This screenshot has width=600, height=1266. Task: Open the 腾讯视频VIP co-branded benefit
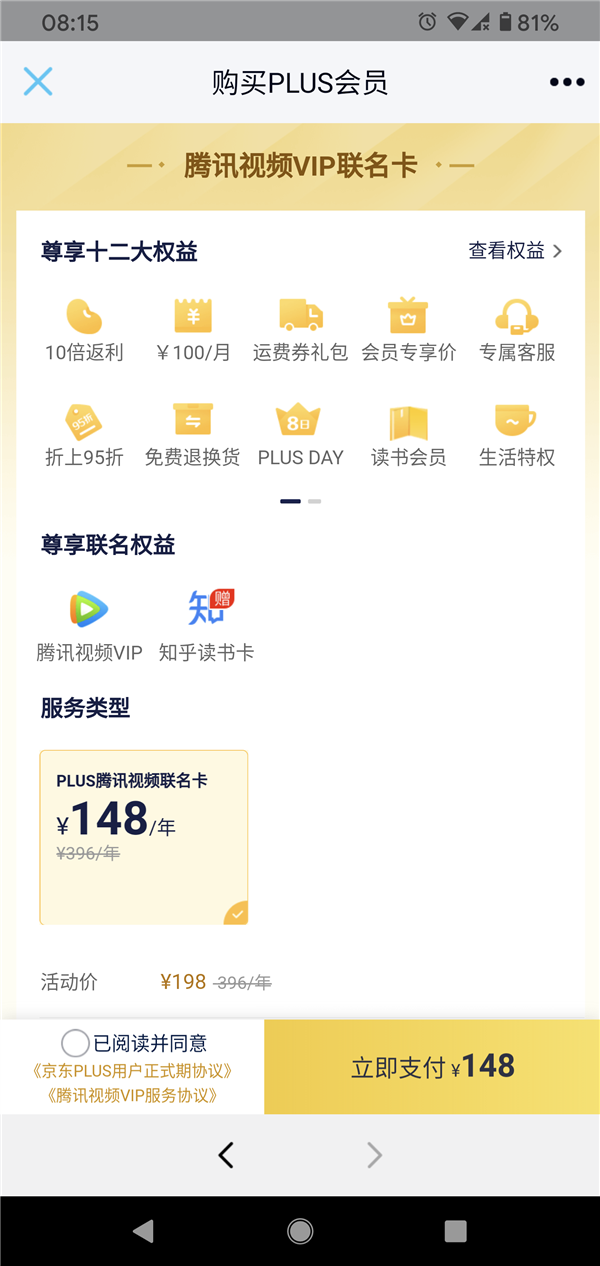click(89, 625)
